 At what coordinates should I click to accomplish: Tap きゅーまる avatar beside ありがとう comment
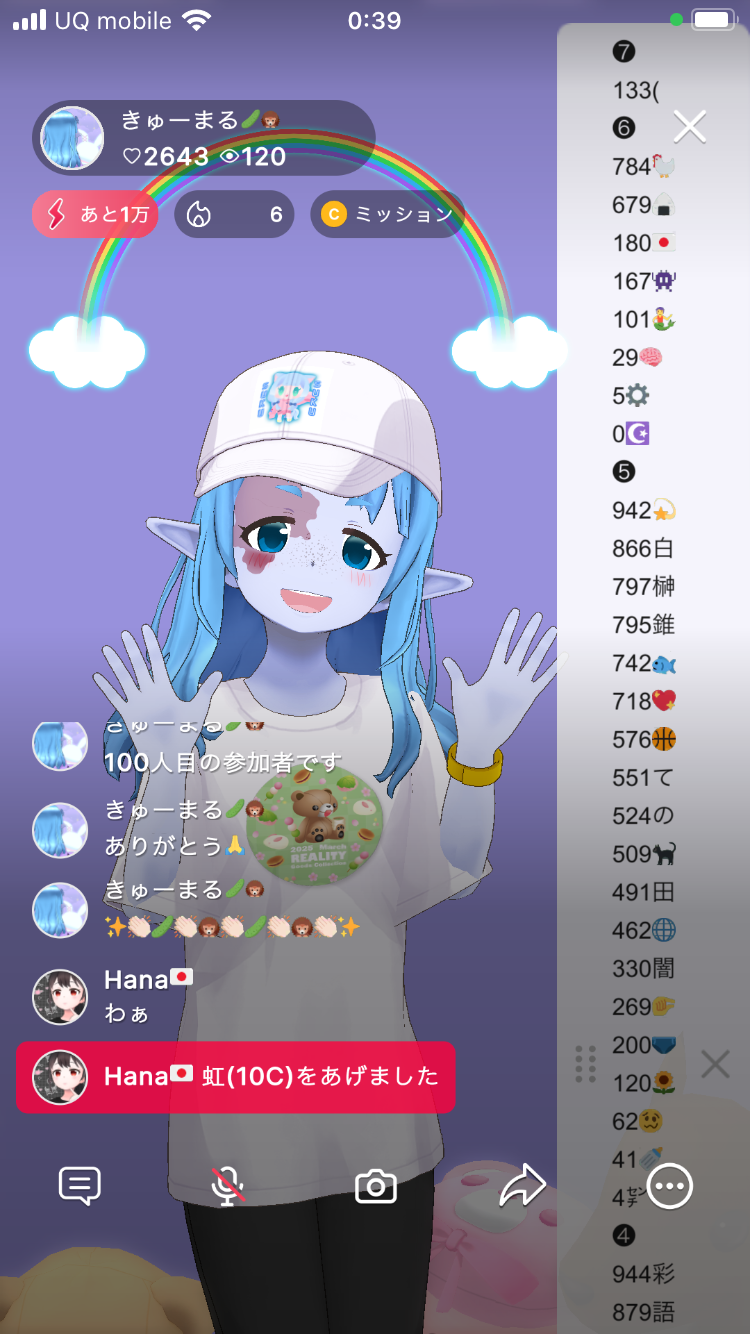[x=60, y=830]
